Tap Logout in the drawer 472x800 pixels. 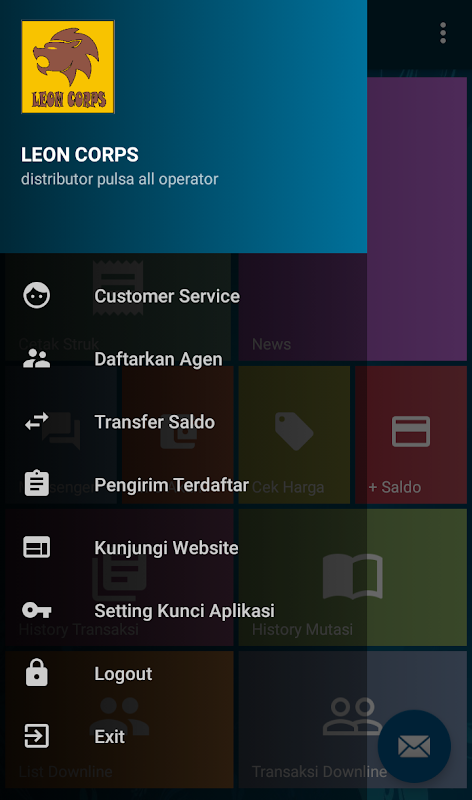[x=183, y=673]
